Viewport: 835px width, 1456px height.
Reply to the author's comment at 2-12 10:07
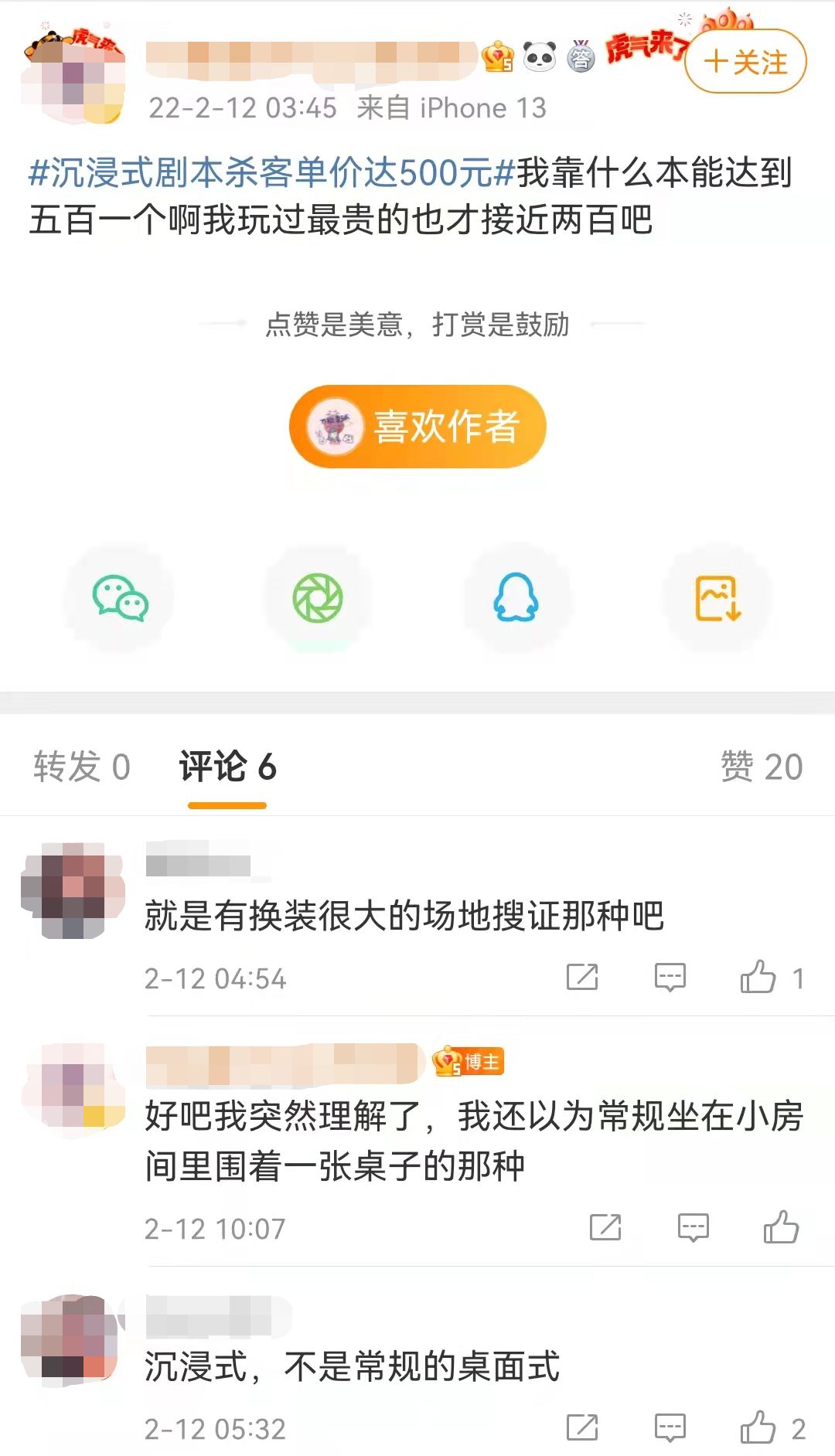pos(693,1227)
